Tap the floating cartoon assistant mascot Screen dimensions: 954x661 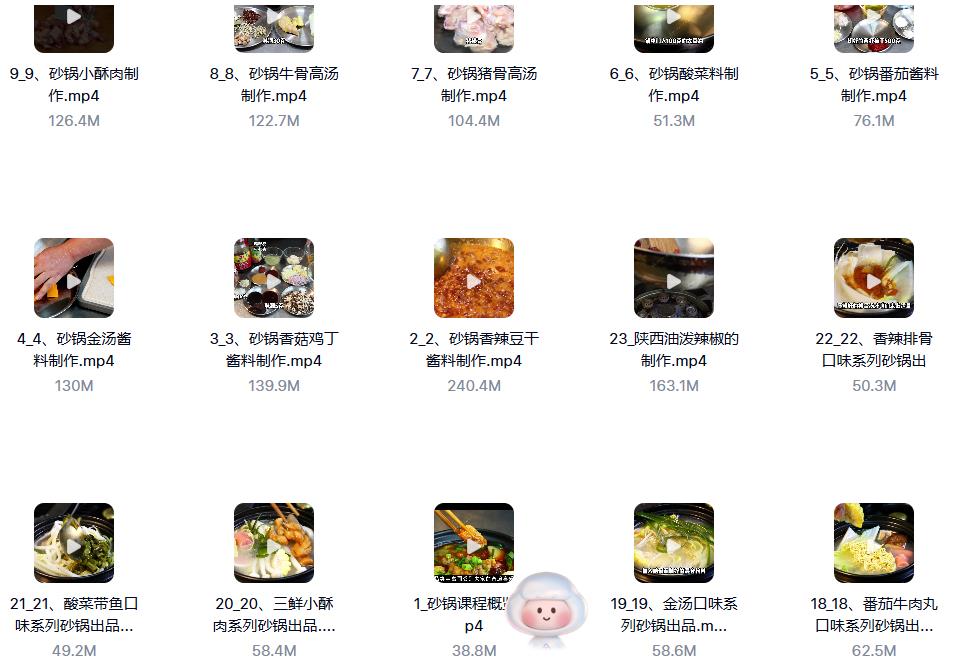[545, 608]
